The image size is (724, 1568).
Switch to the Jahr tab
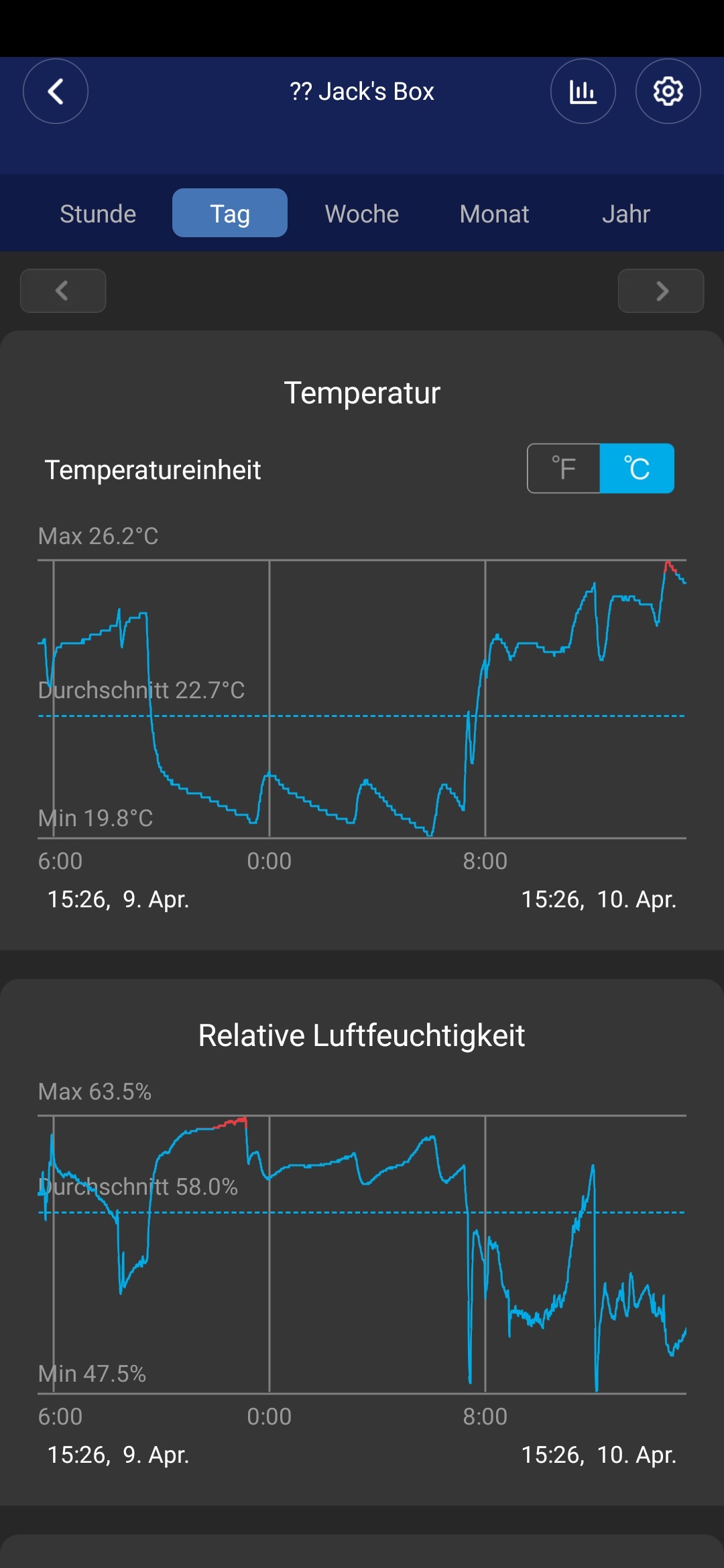click(626, 214)
